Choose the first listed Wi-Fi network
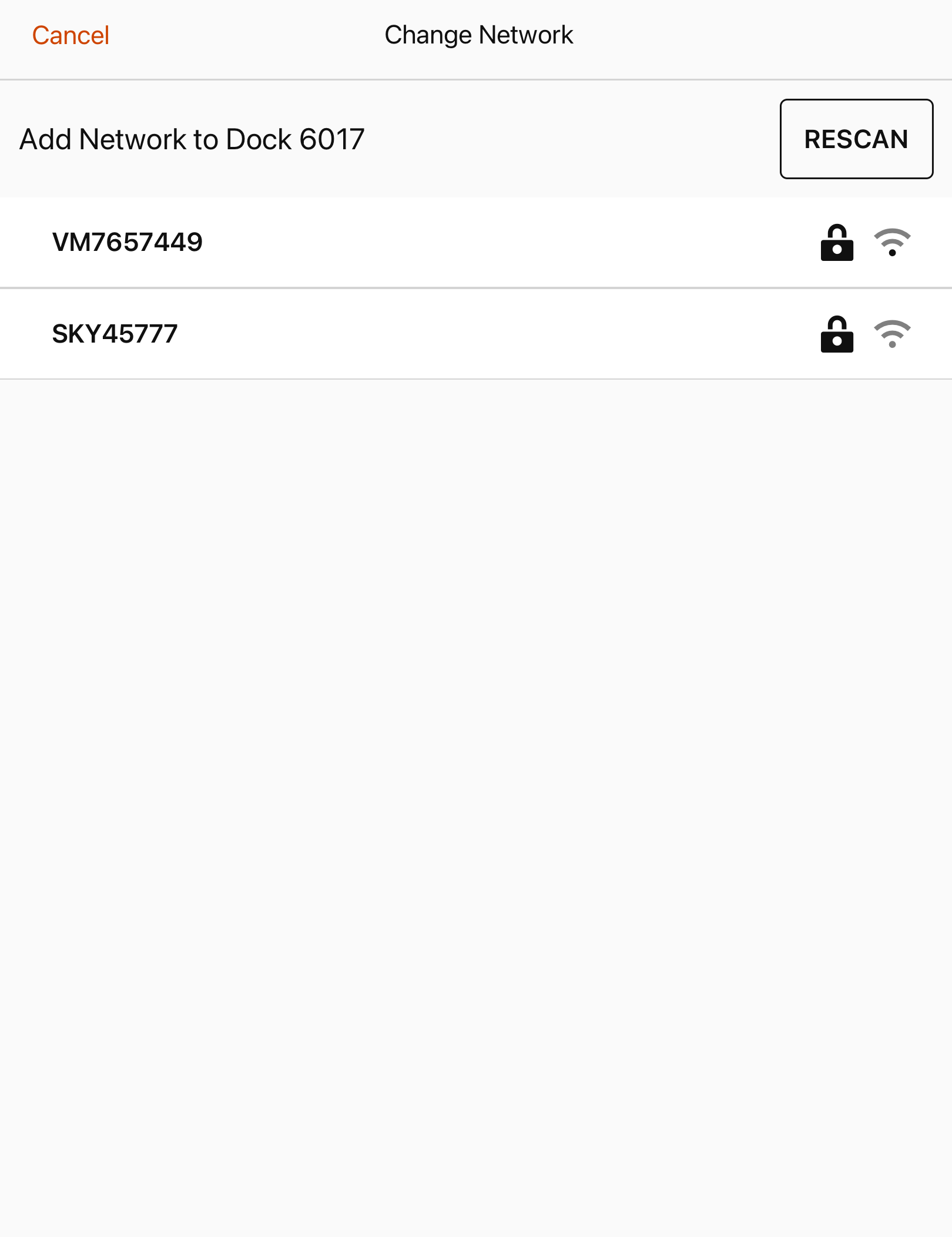The image size is (952, 1237). (x=411, y=242)
